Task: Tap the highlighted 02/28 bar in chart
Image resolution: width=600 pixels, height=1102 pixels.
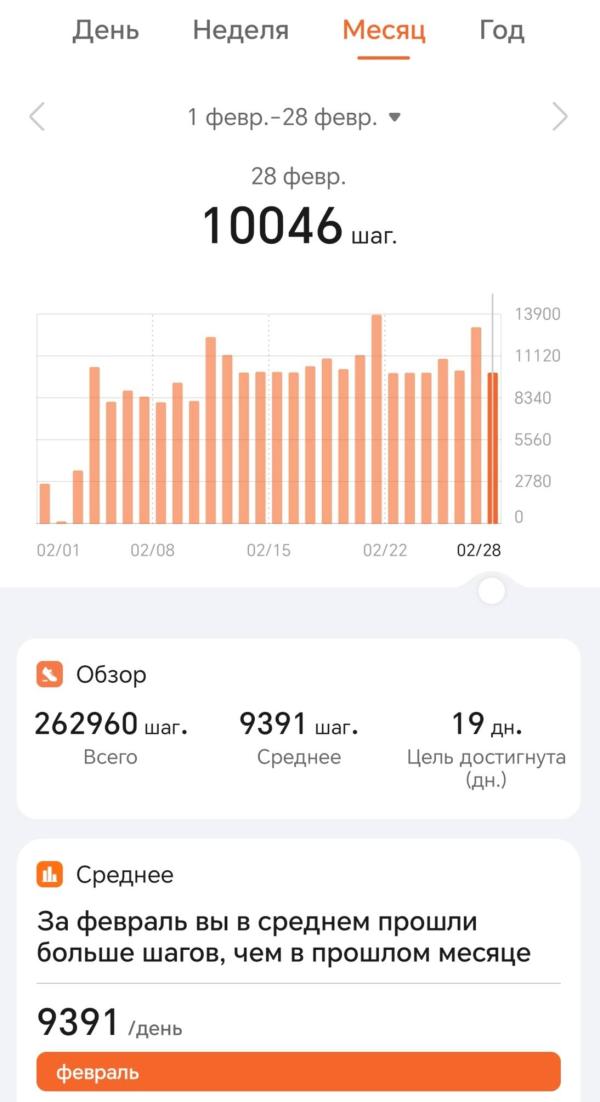Action: 493,448
